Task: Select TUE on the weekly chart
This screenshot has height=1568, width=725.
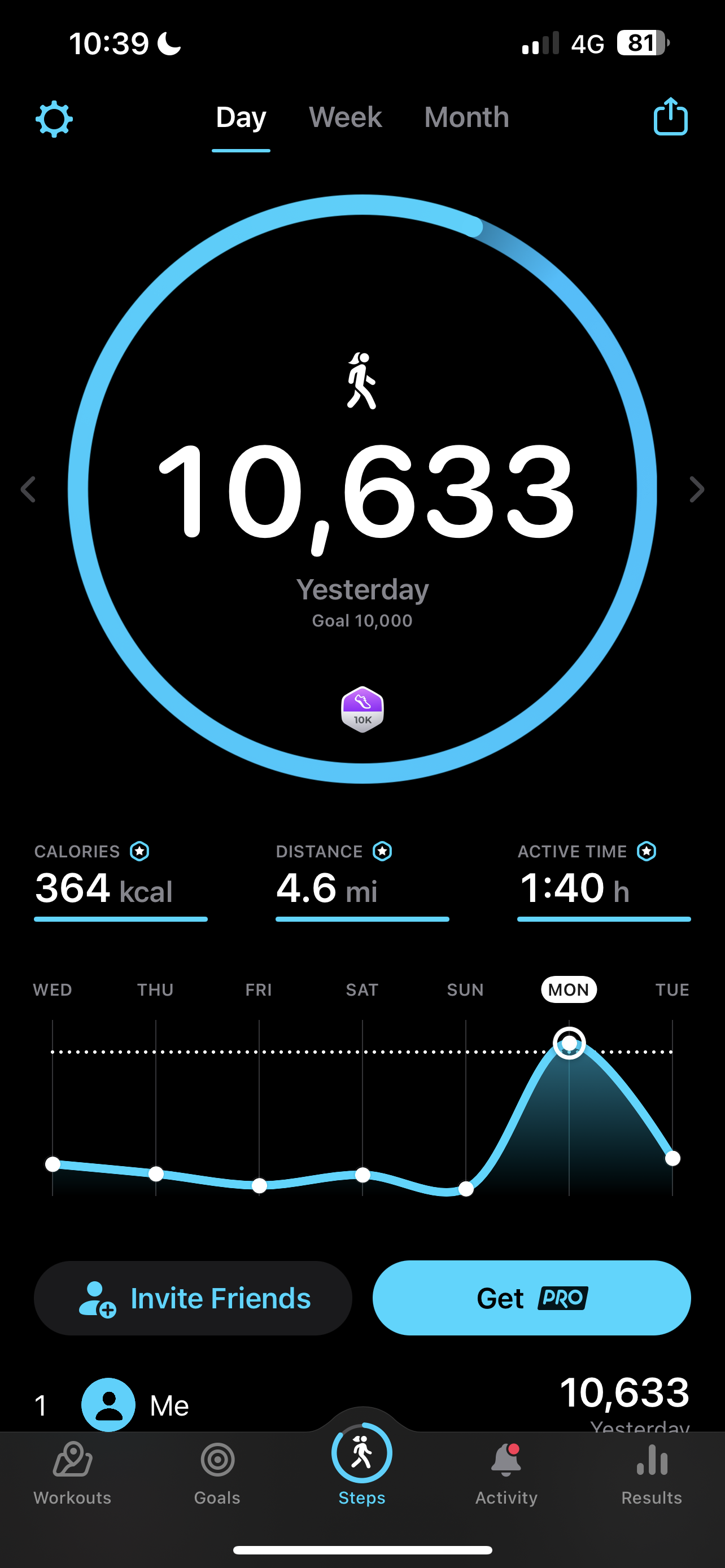Action: [672, 990]
